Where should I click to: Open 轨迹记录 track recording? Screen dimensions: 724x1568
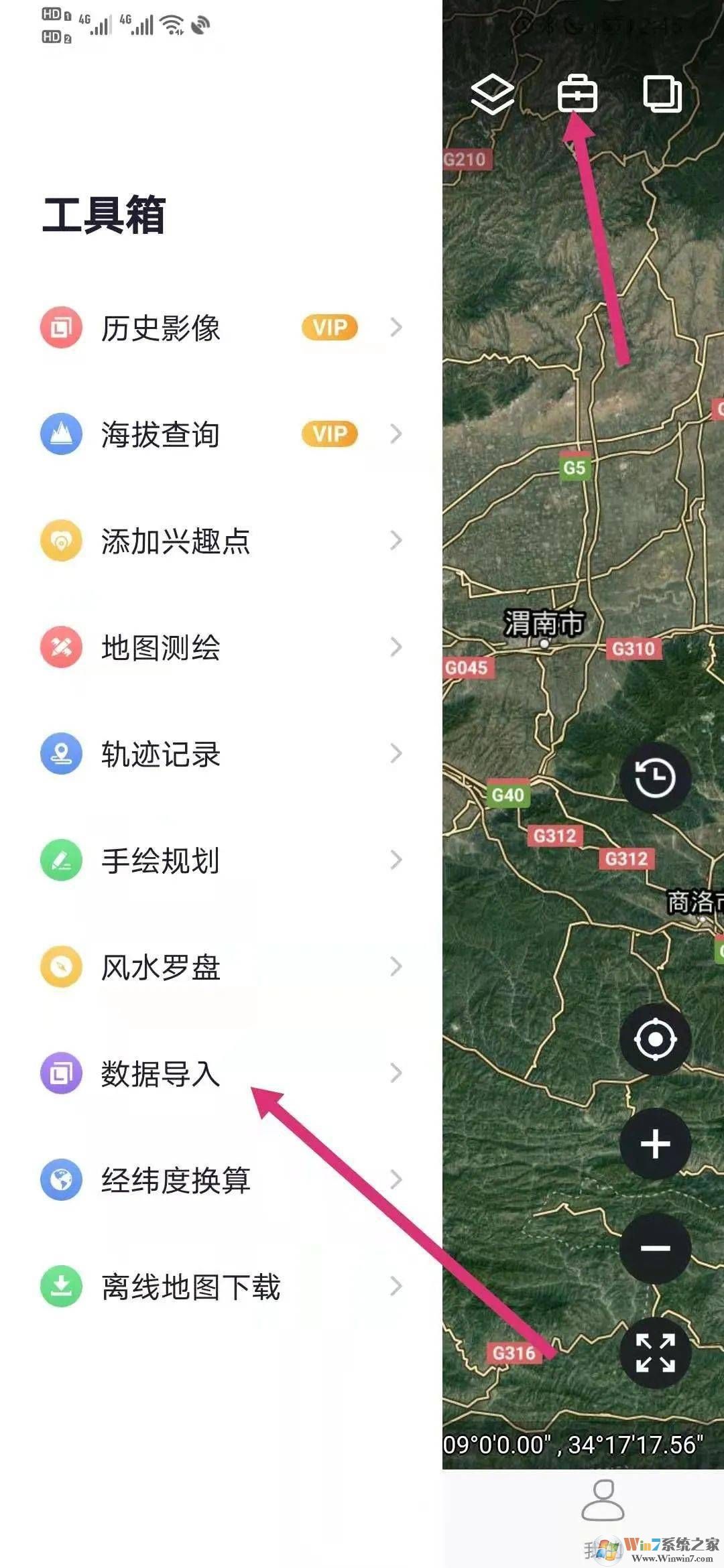221,754
